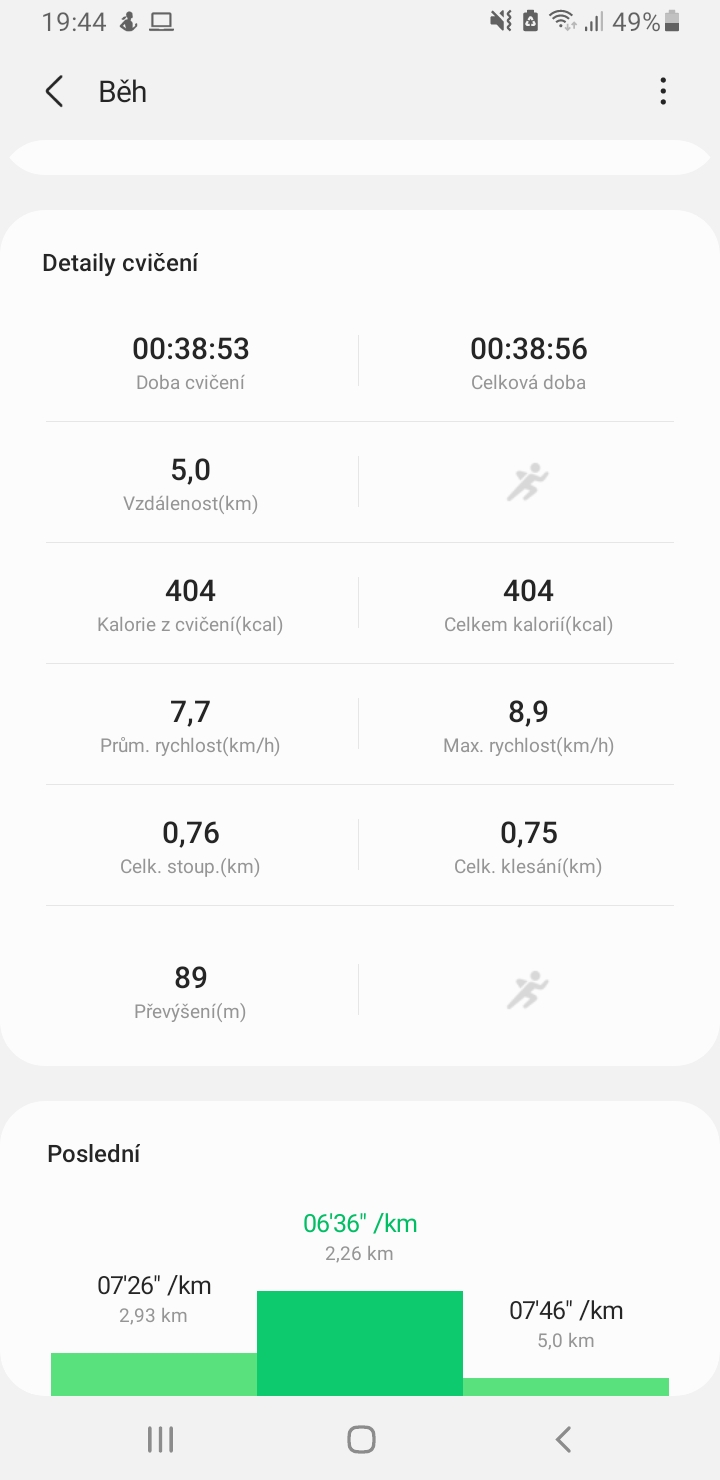This screenshot has width=720, height=1480.
Task: Select the 07'26" /km pace bar
Action: tap(154, 1374)
